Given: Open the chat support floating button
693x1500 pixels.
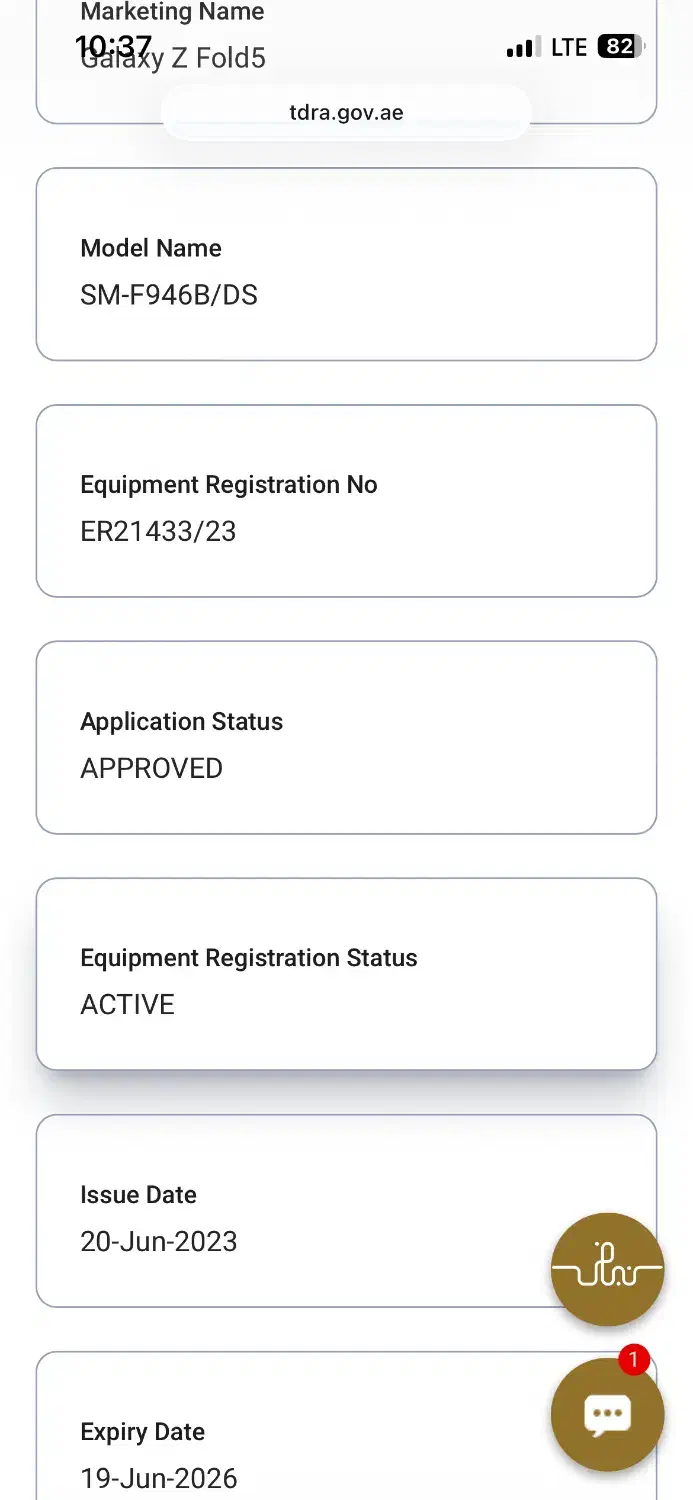Looking at the screenshot, I should (607, 1414).
